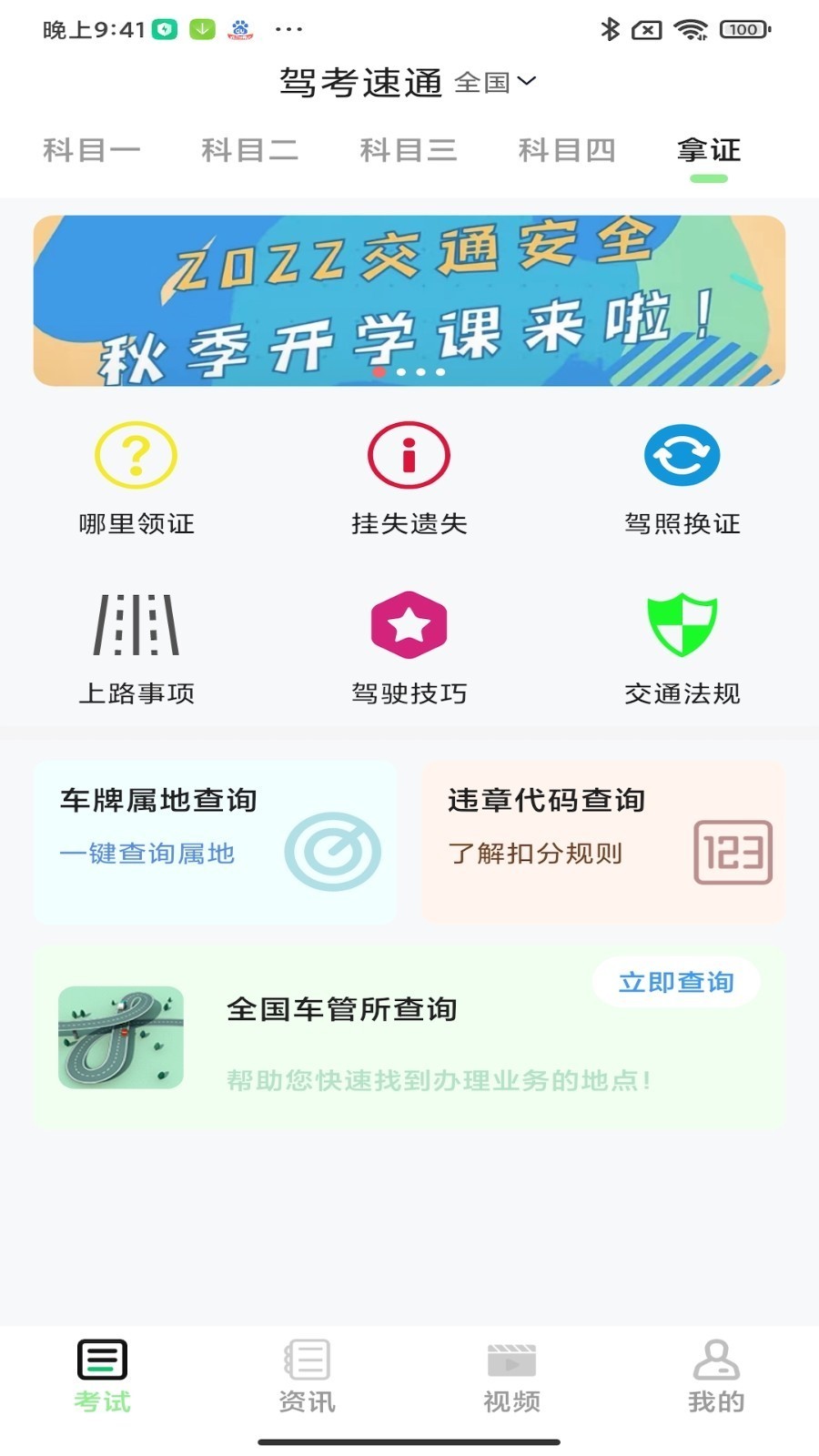
Task: Open the 科目四 tab
Action: [567, 150]
